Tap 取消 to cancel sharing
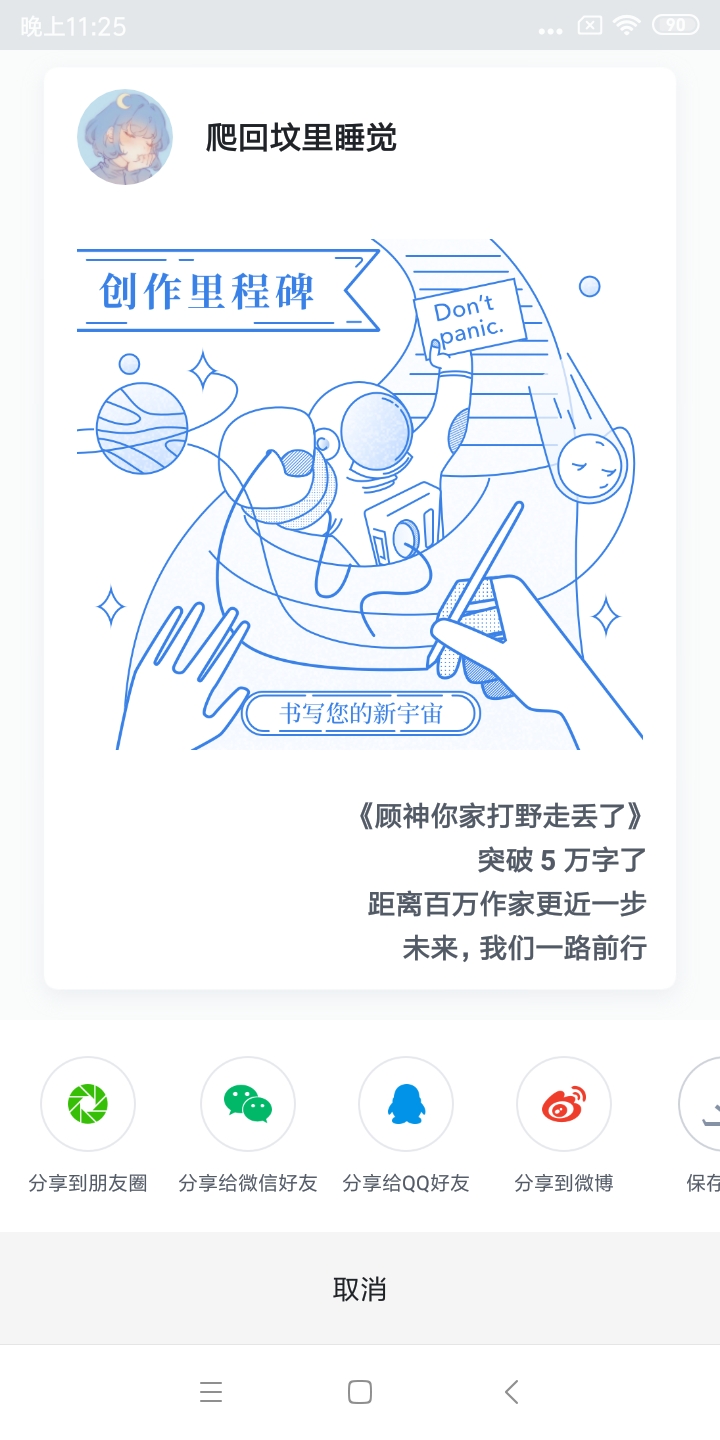This screenshot has width=720, height=1440. pos(360,1289)
